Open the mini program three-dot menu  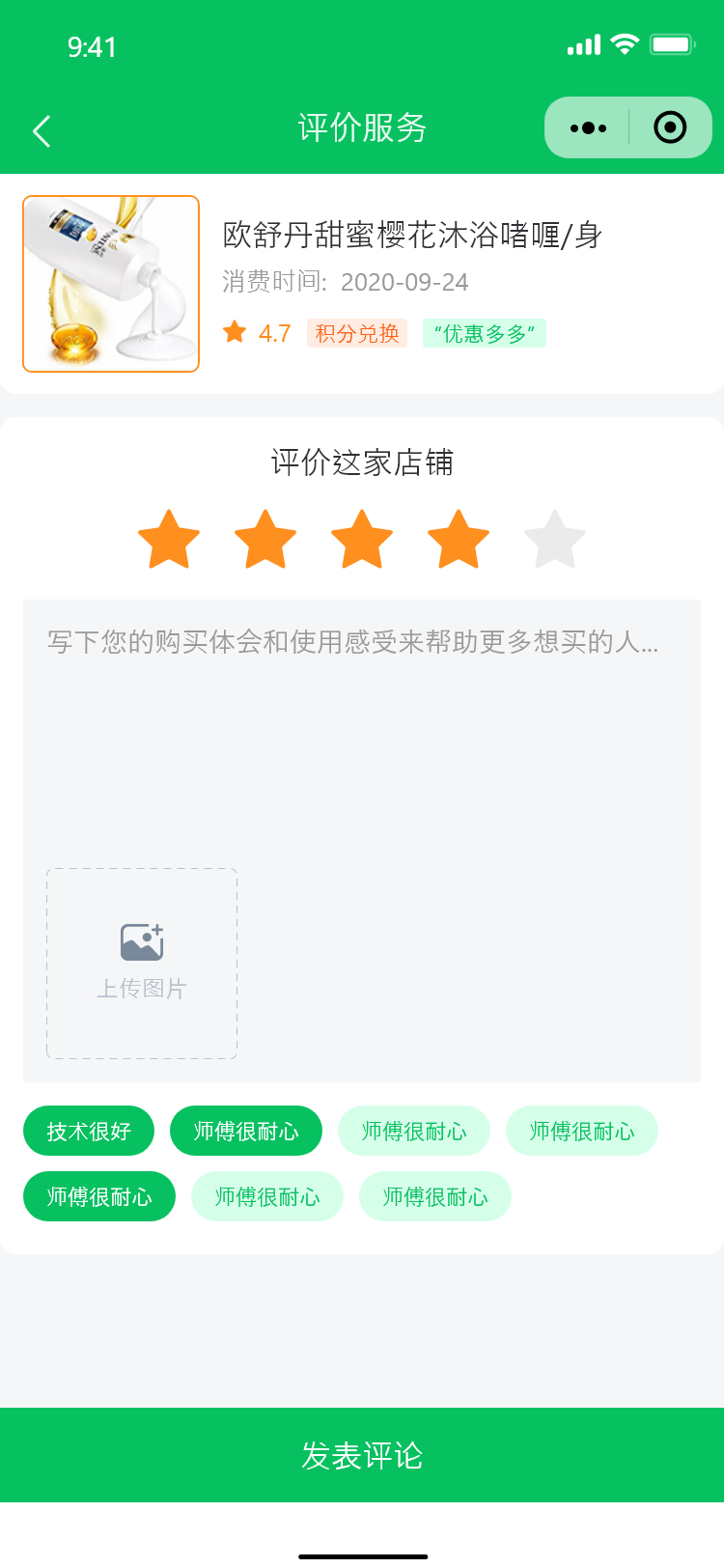tap(588, 127)
